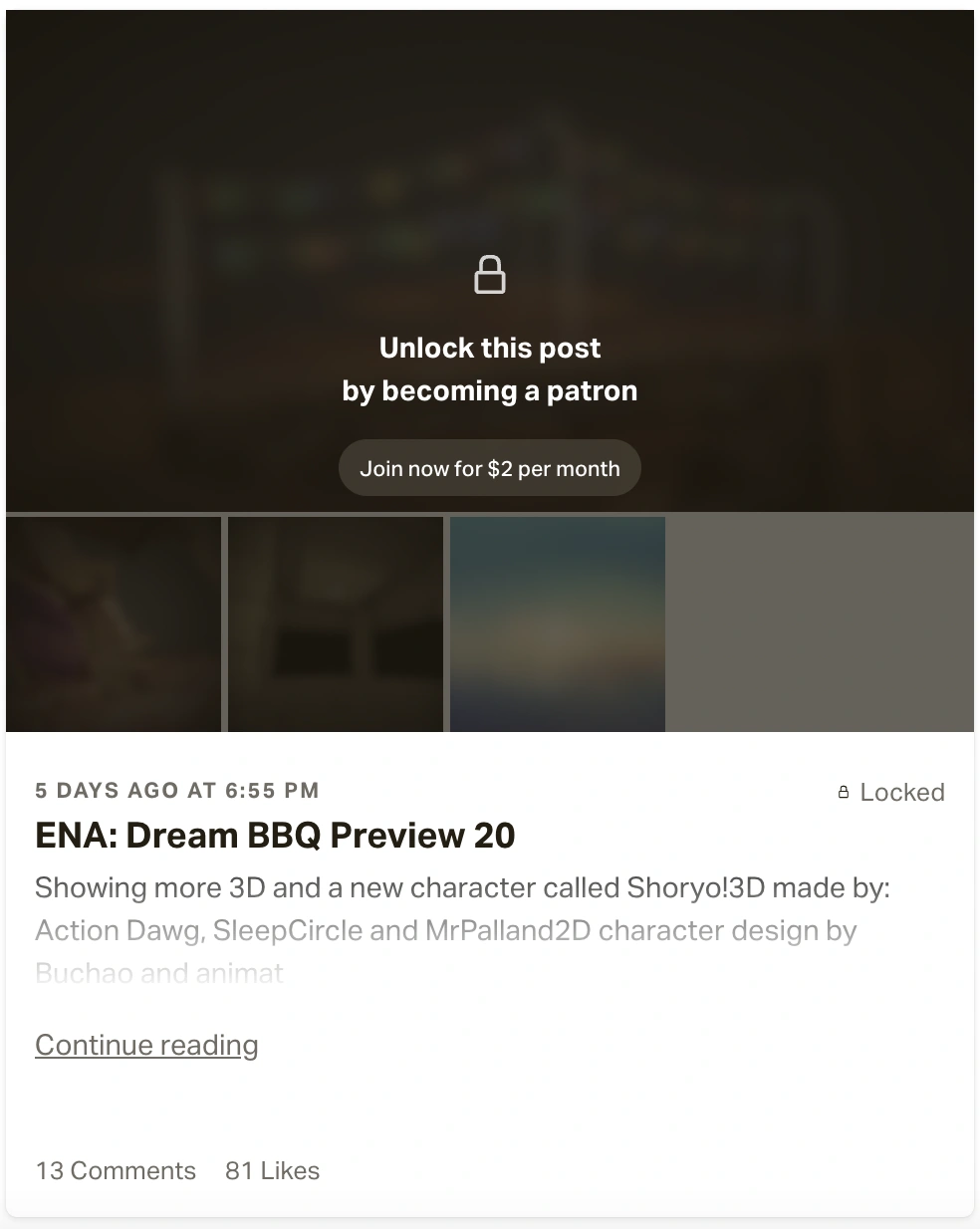980x1229 pixels.
Task: Click the small padlock next to Locked label
Action: 843,792
